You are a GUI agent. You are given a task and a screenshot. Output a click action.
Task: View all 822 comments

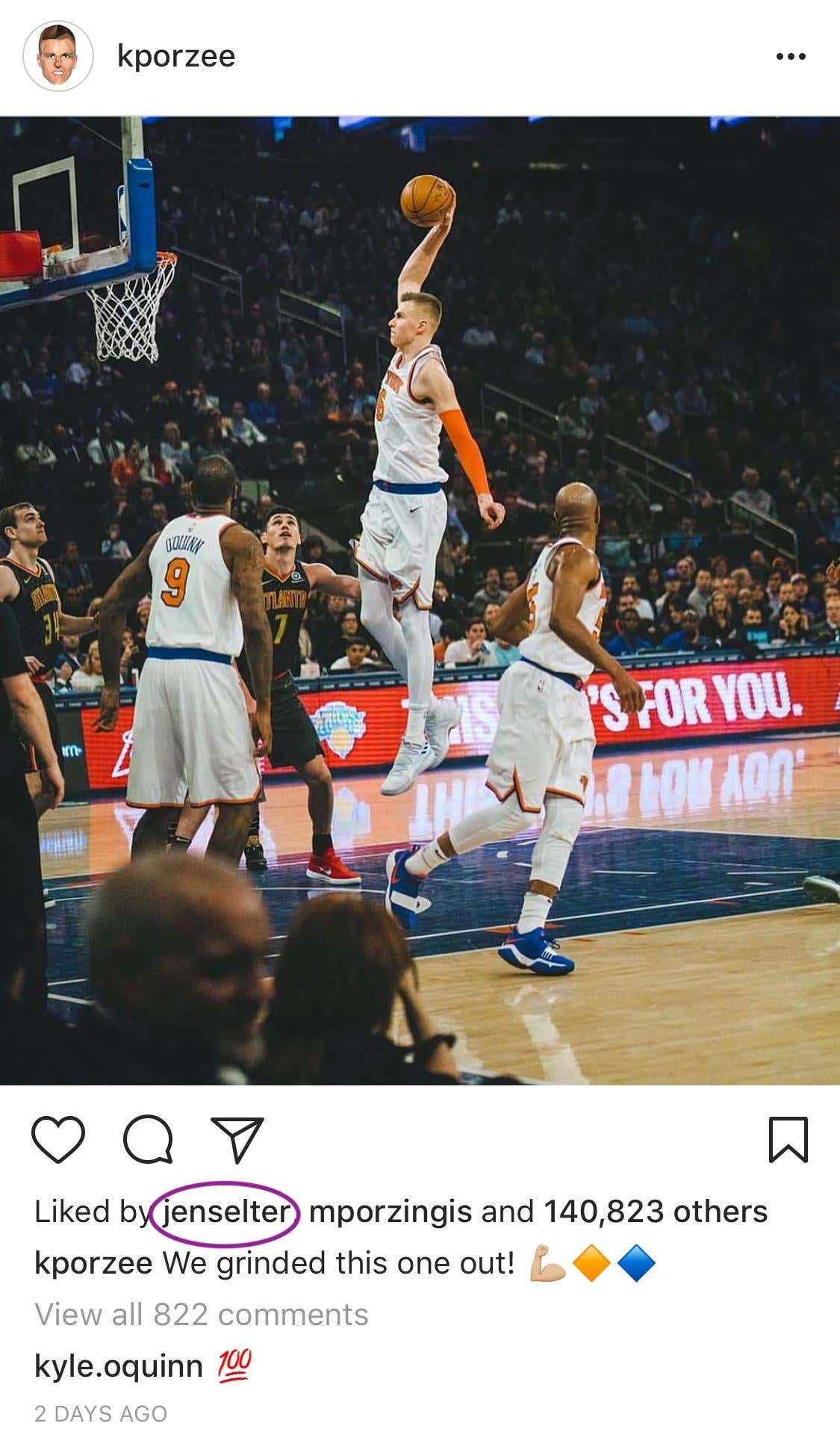pyautogui.click(x=202, y=1314)
